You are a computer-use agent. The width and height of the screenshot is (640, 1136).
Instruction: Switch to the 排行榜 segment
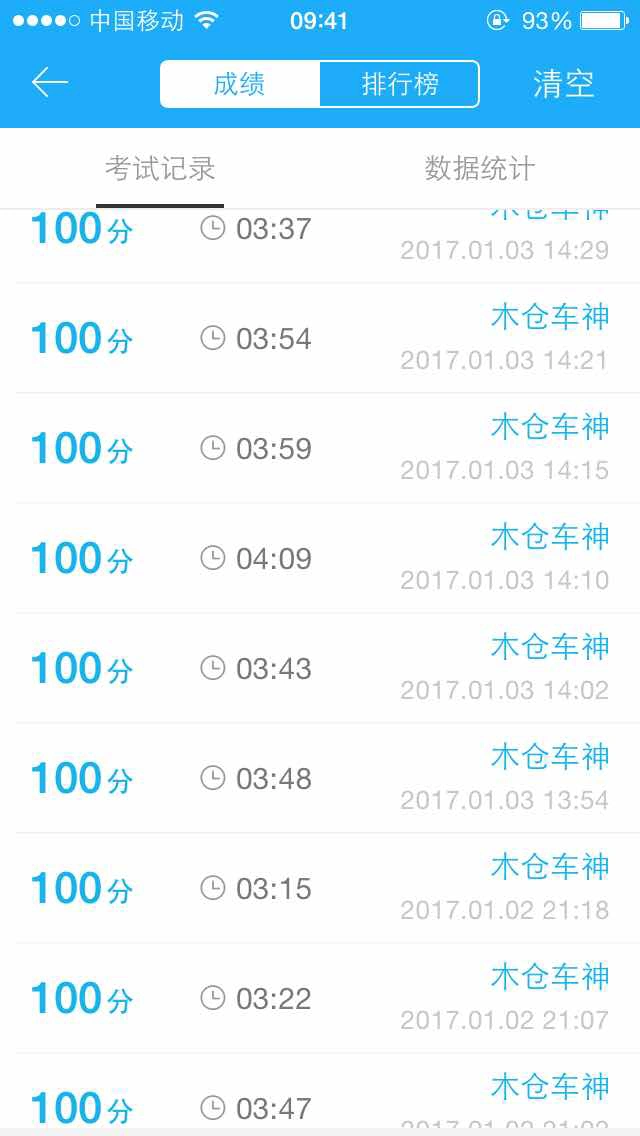399,84
